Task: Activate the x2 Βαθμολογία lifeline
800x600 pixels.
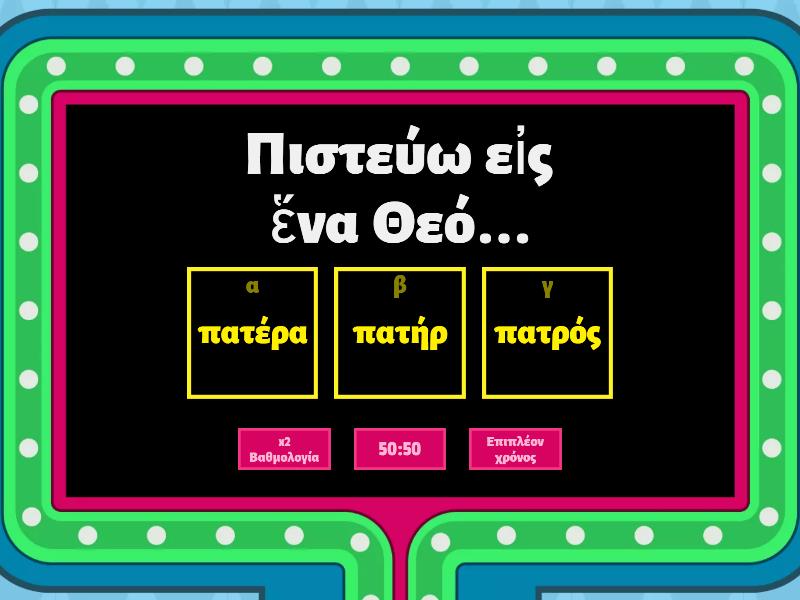Action: [x=284, y=449]
